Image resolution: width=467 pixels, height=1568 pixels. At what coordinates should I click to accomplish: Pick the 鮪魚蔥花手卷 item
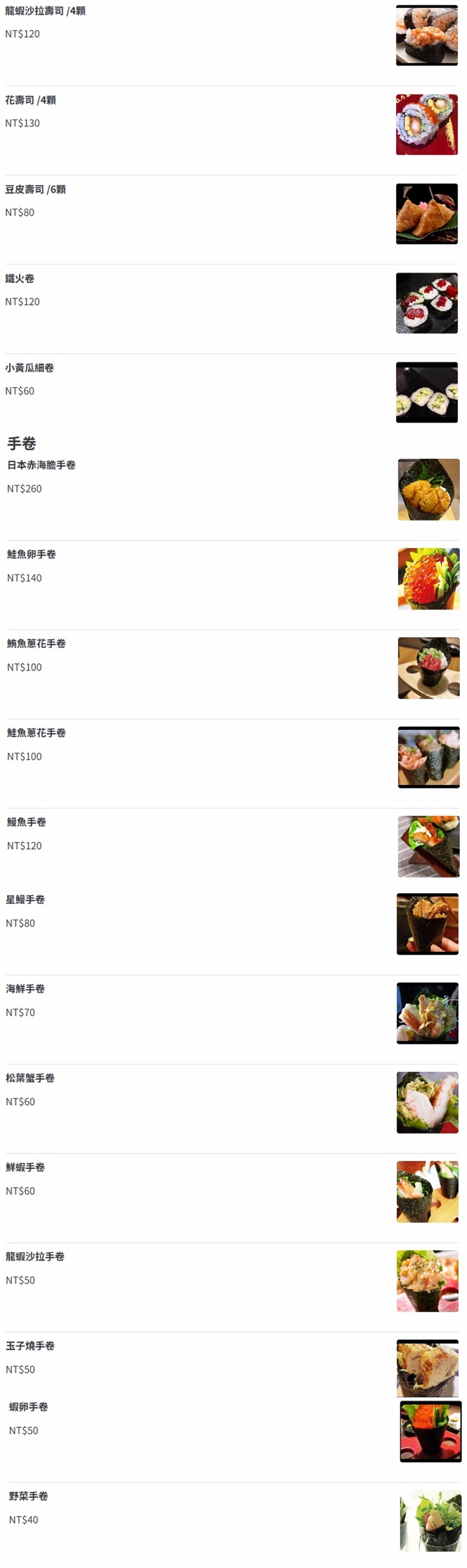pos(36,643)
